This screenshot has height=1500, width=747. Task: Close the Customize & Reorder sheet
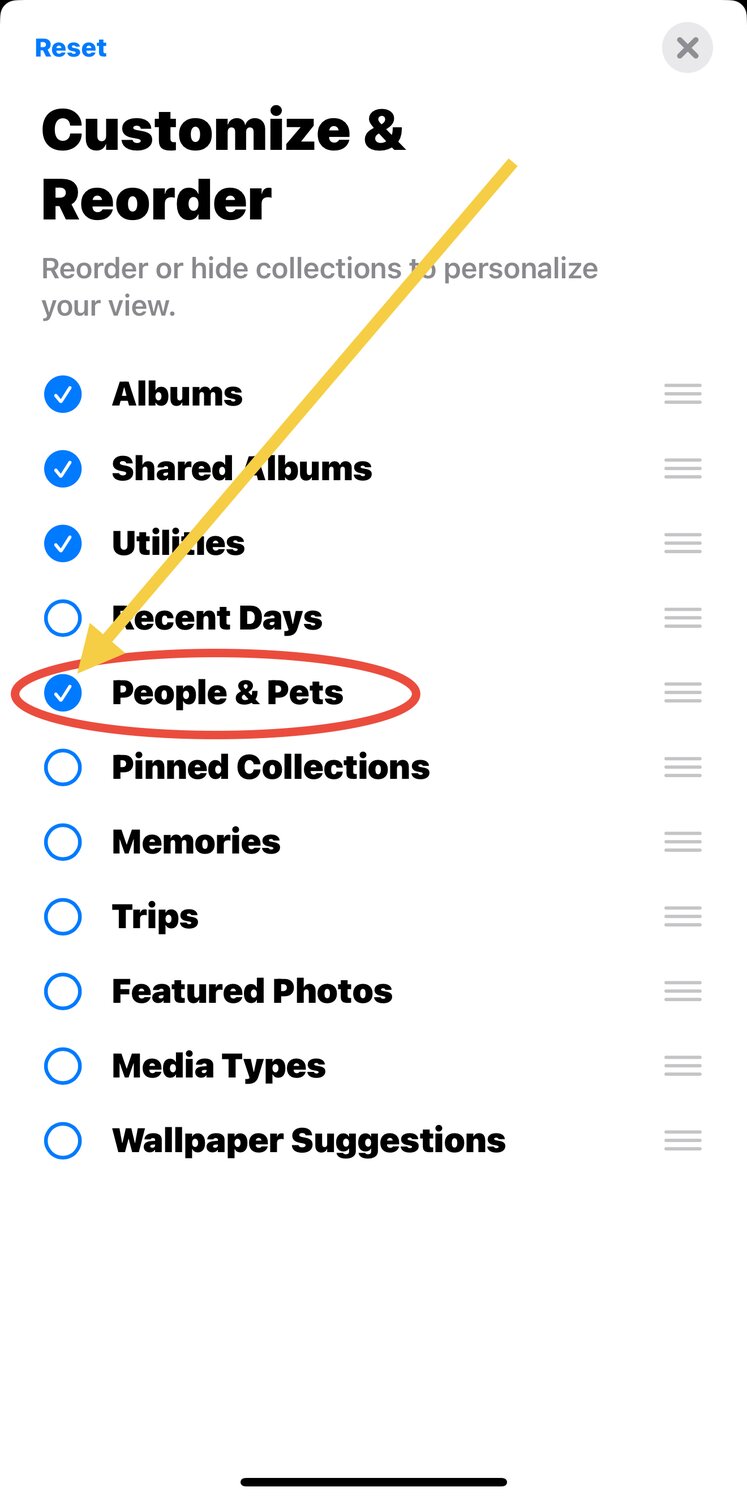point(687,48)
